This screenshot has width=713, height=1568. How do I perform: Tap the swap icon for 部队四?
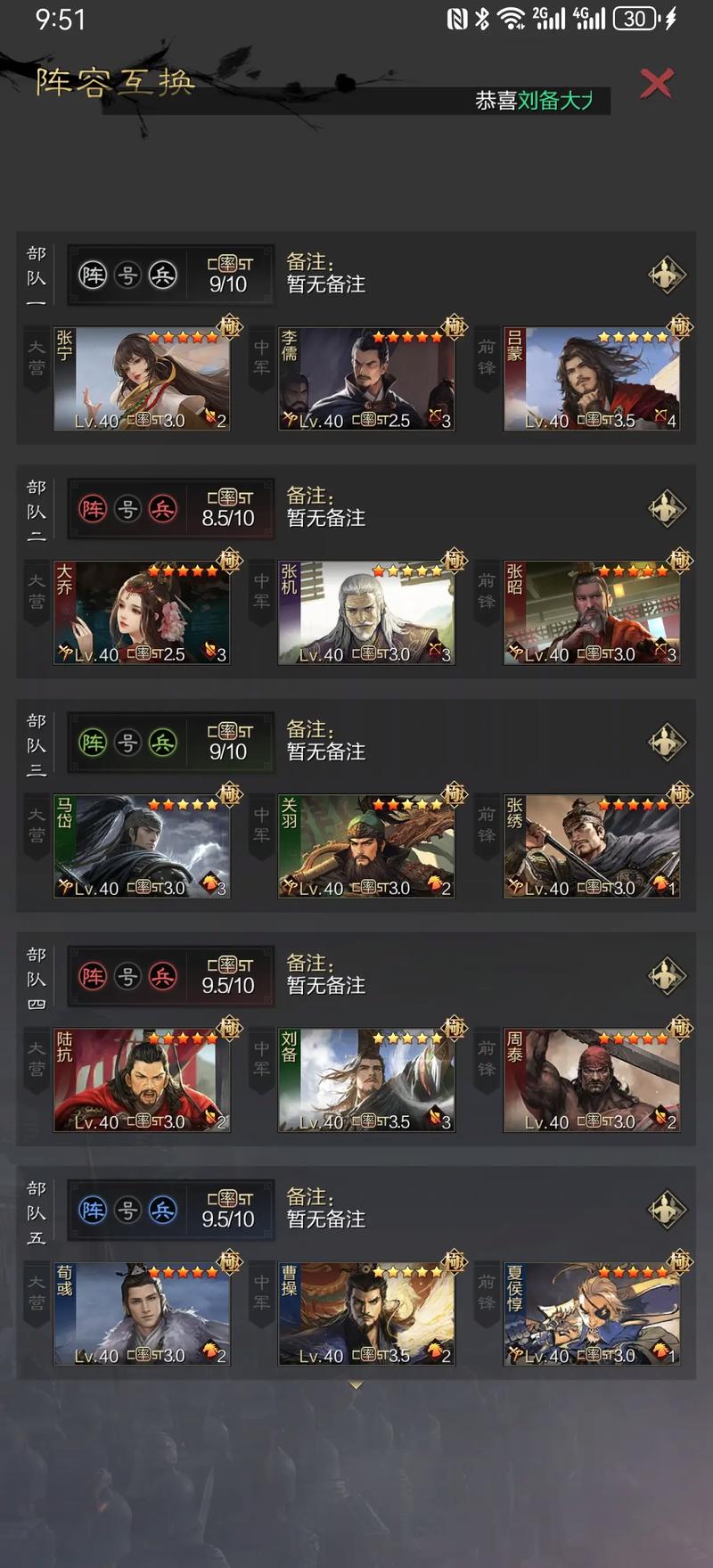667,976
